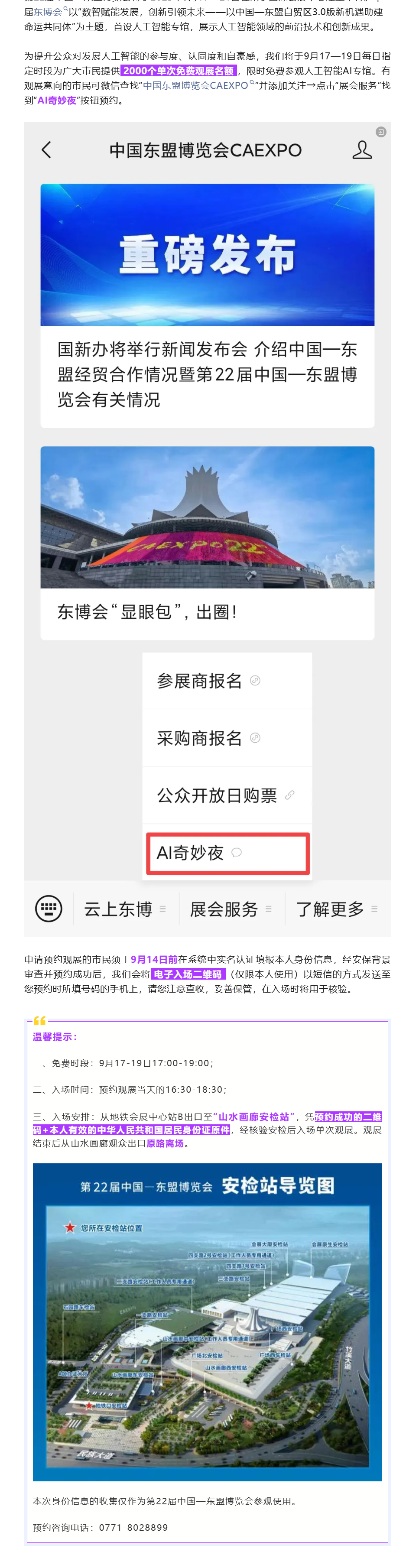Open the 东博会 search link
This screenshot has width=419, height=1568.
(x=49, y=12)
